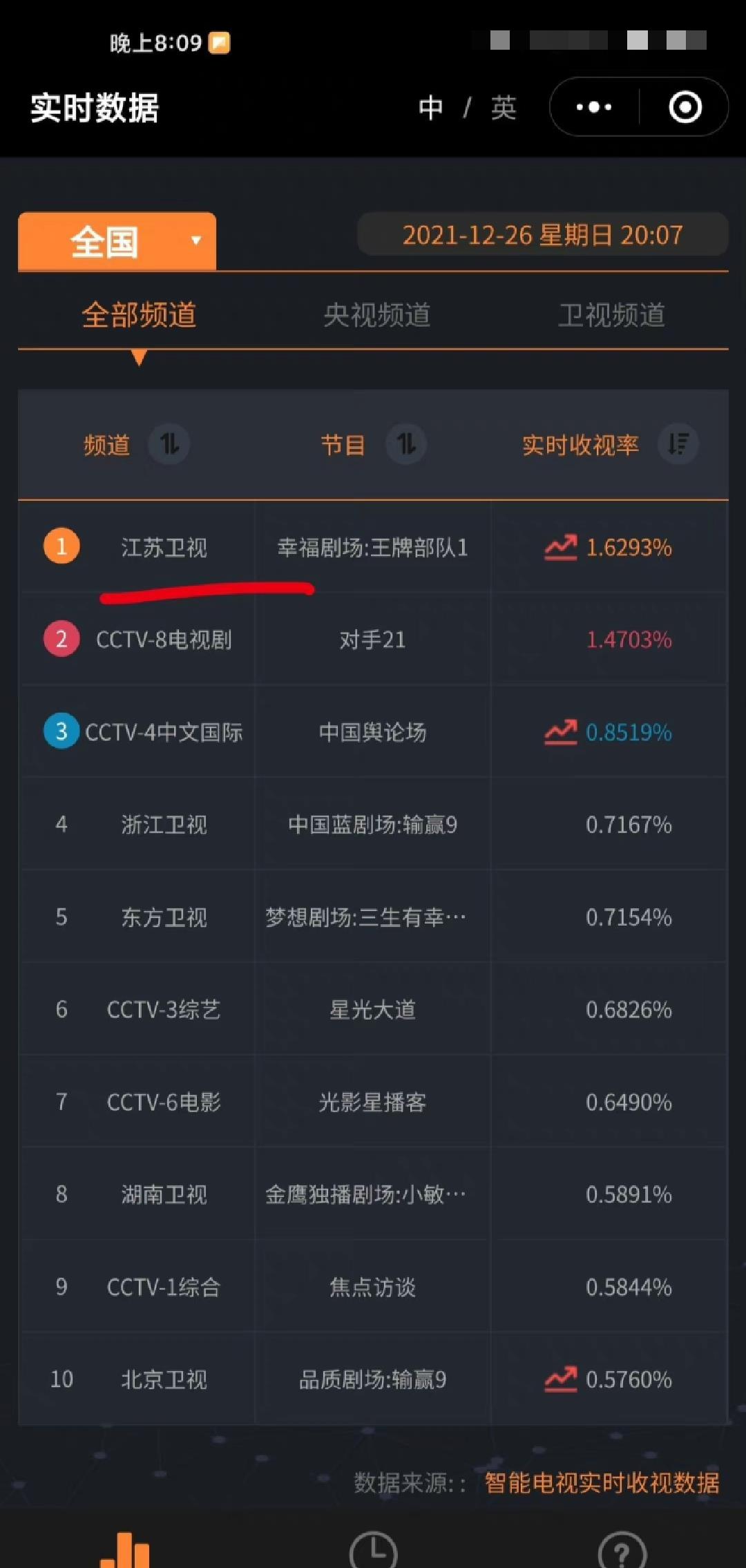Click the date selector showing 2021-12-26 星期日

(542, 235)
